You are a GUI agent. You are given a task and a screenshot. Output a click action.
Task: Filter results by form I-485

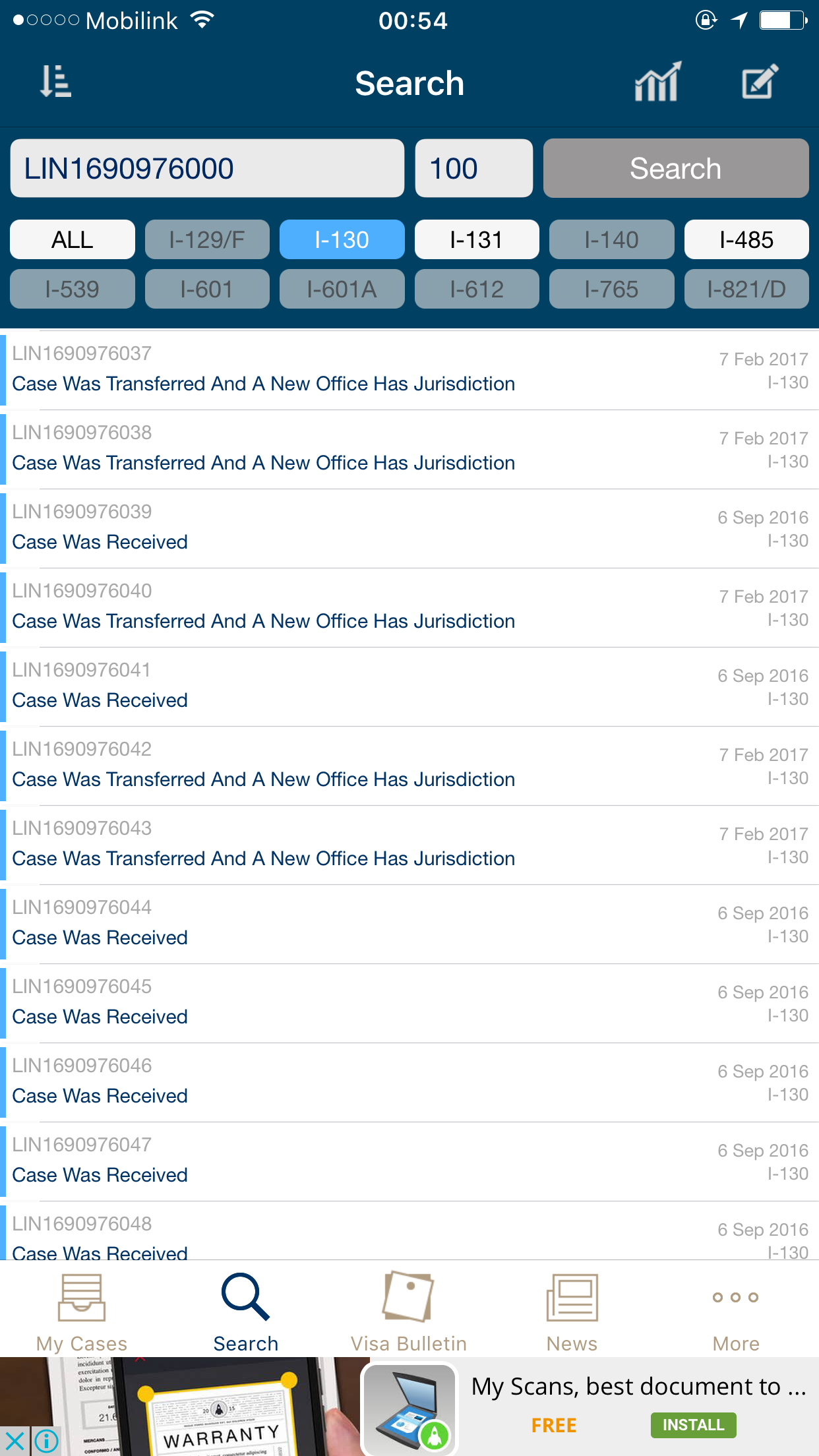point(746,239)
